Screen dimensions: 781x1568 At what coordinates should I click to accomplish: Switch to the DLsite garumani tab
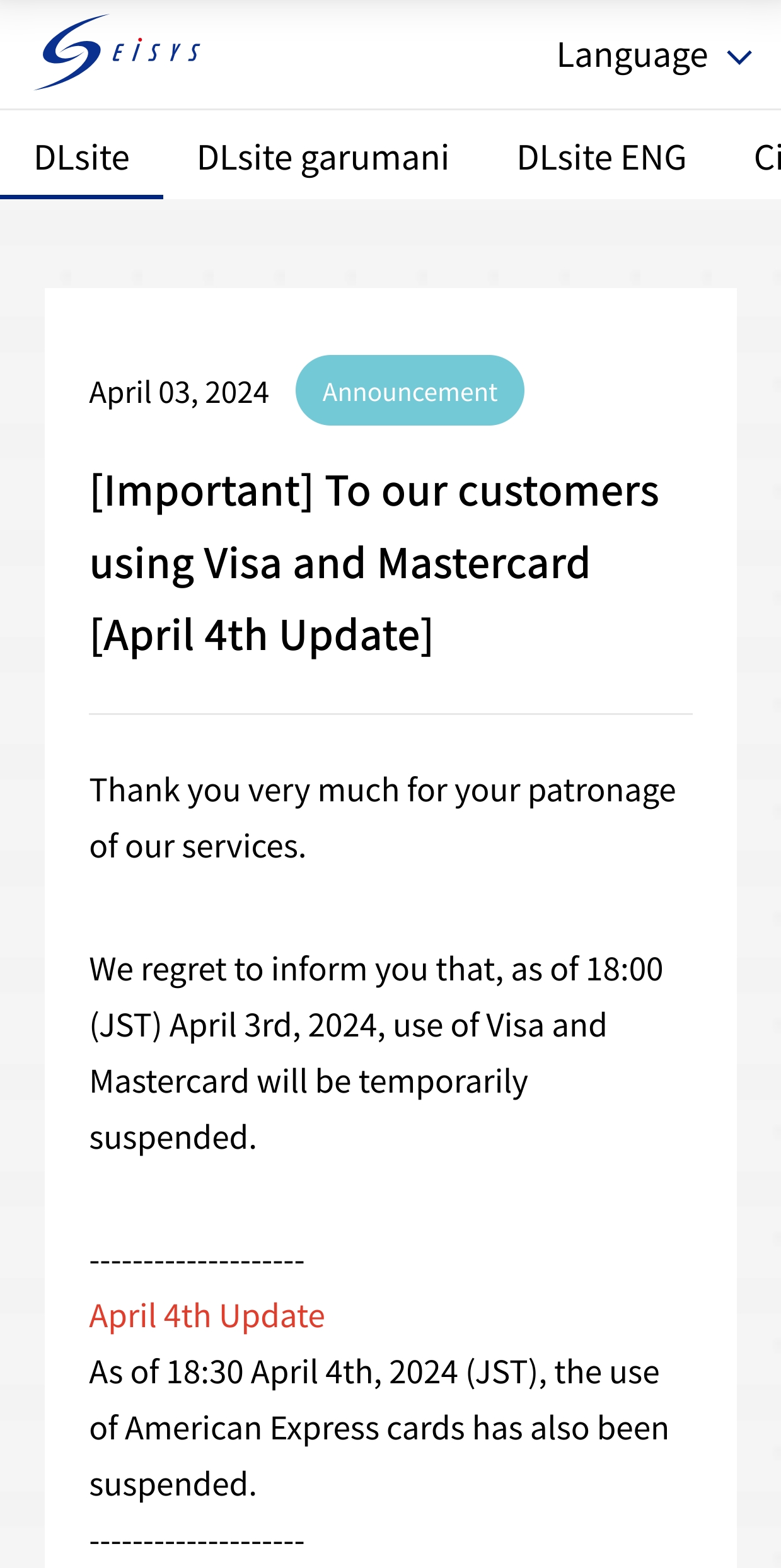click(x=323, y=157)
